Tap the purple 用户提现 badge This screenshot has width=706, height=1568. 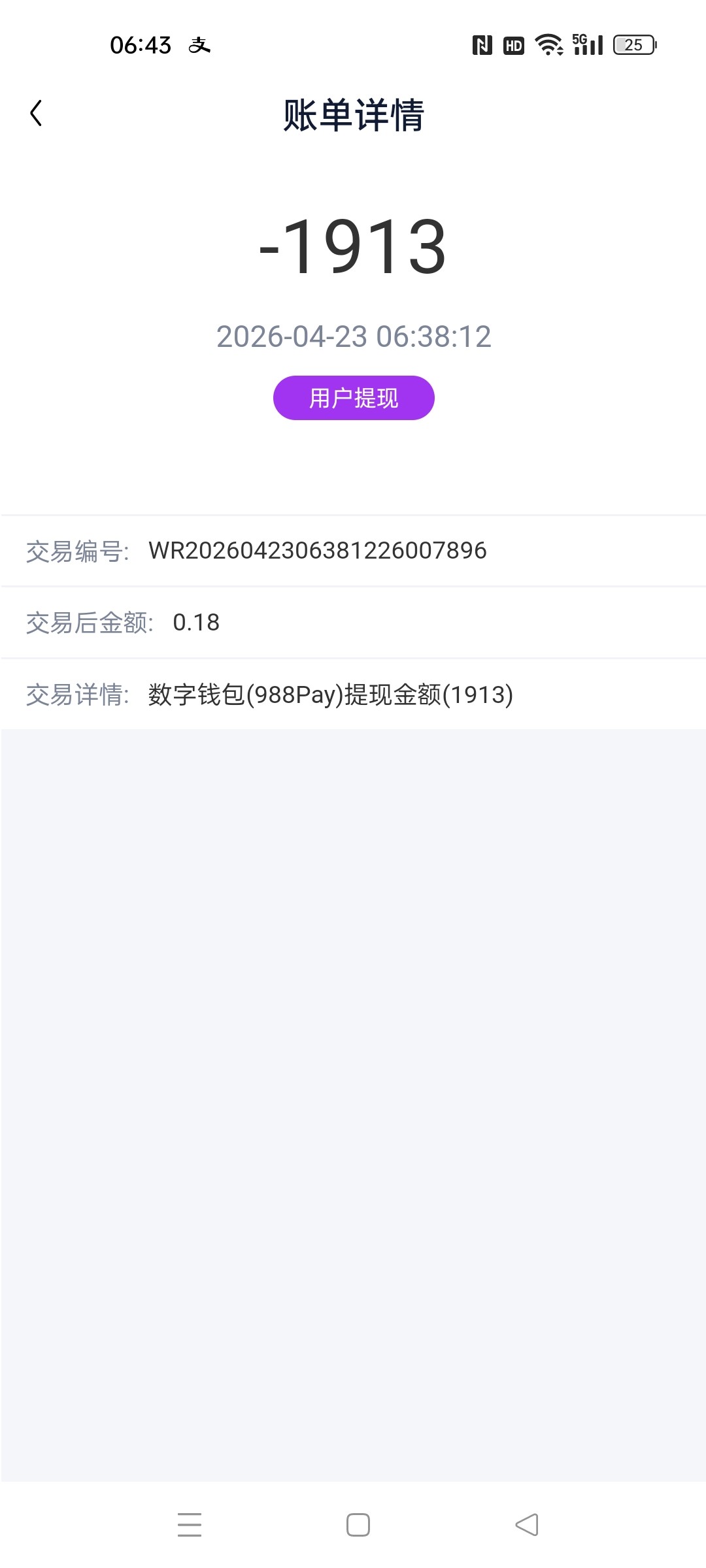353,397
